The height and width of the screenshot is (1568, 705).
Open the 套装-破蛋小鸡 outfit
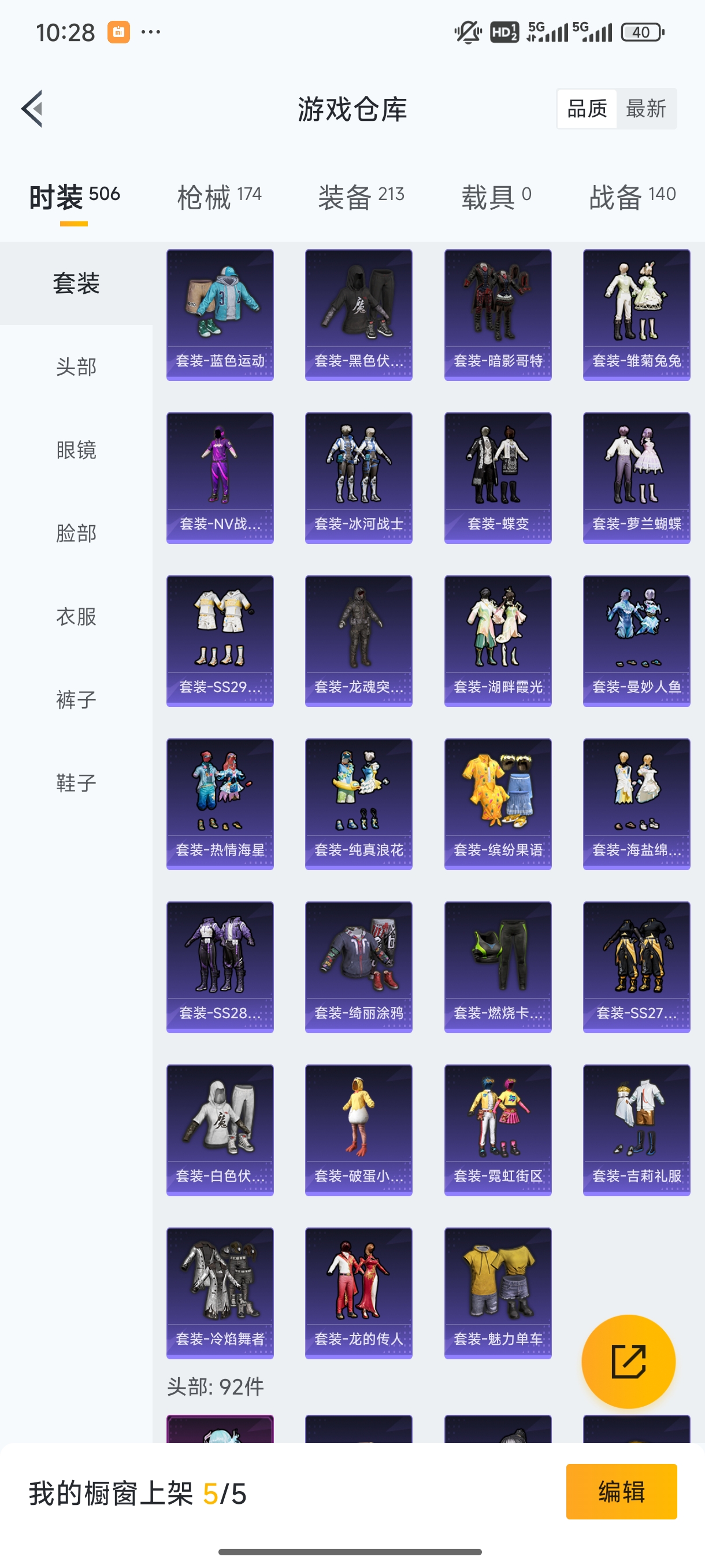(x=358, y=1130)
